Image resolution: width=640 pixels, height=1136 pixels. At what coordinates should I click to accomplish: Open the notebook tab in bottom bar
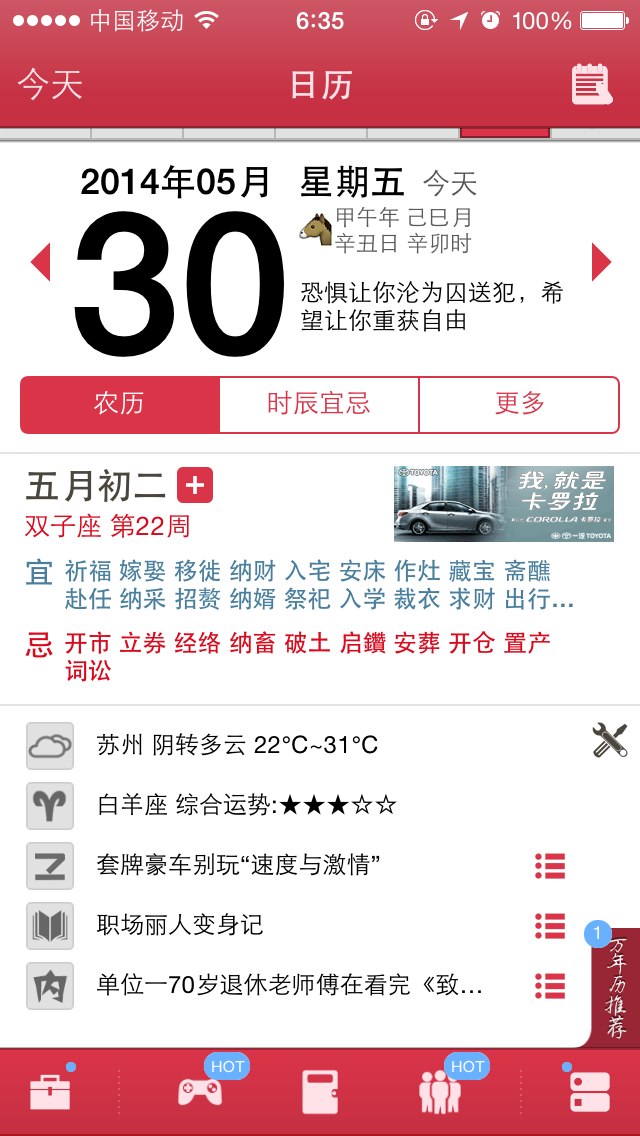(x=320, y=1092)
